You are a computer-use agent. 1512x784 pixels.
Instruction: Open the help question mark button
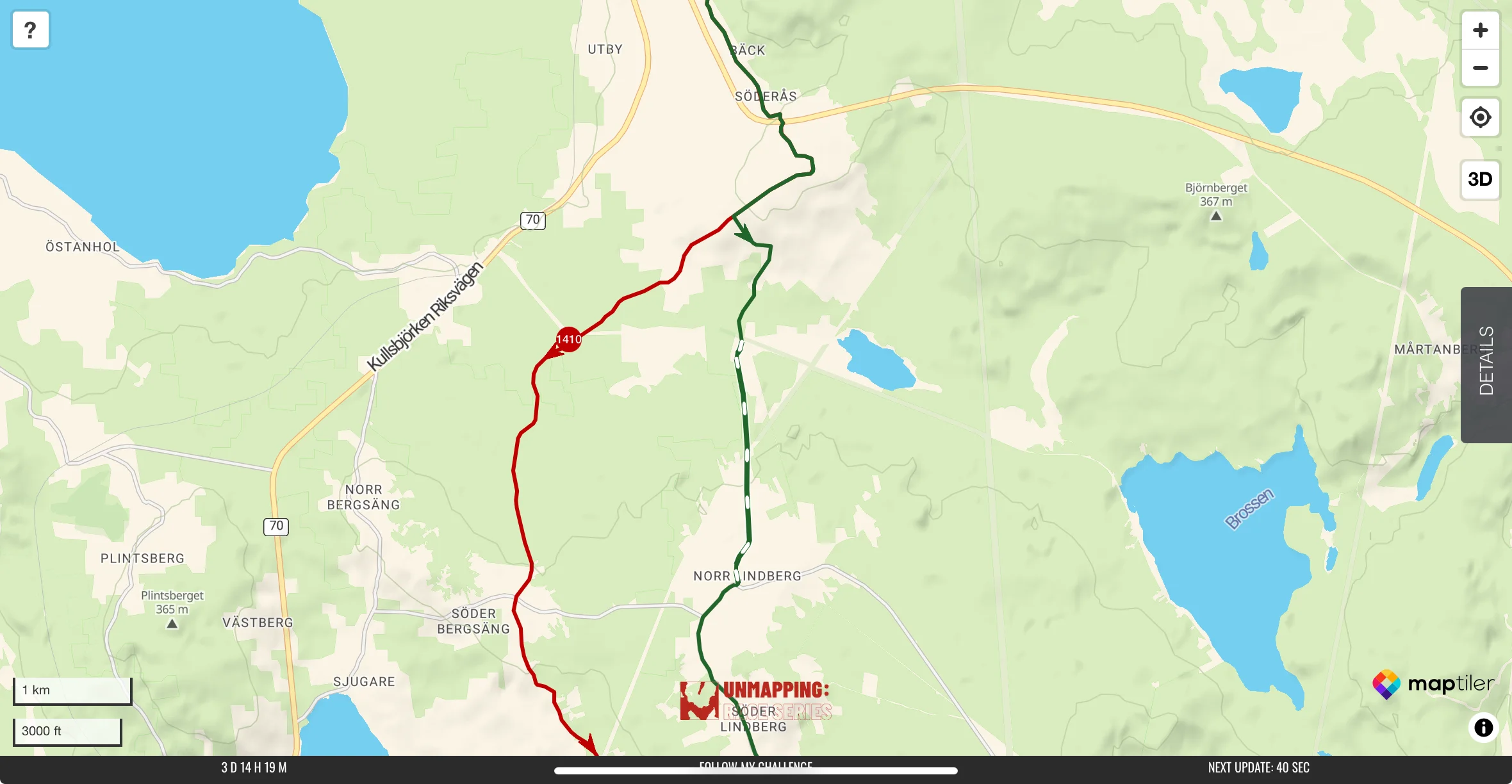pyautogui.click(x=30, y=30)
